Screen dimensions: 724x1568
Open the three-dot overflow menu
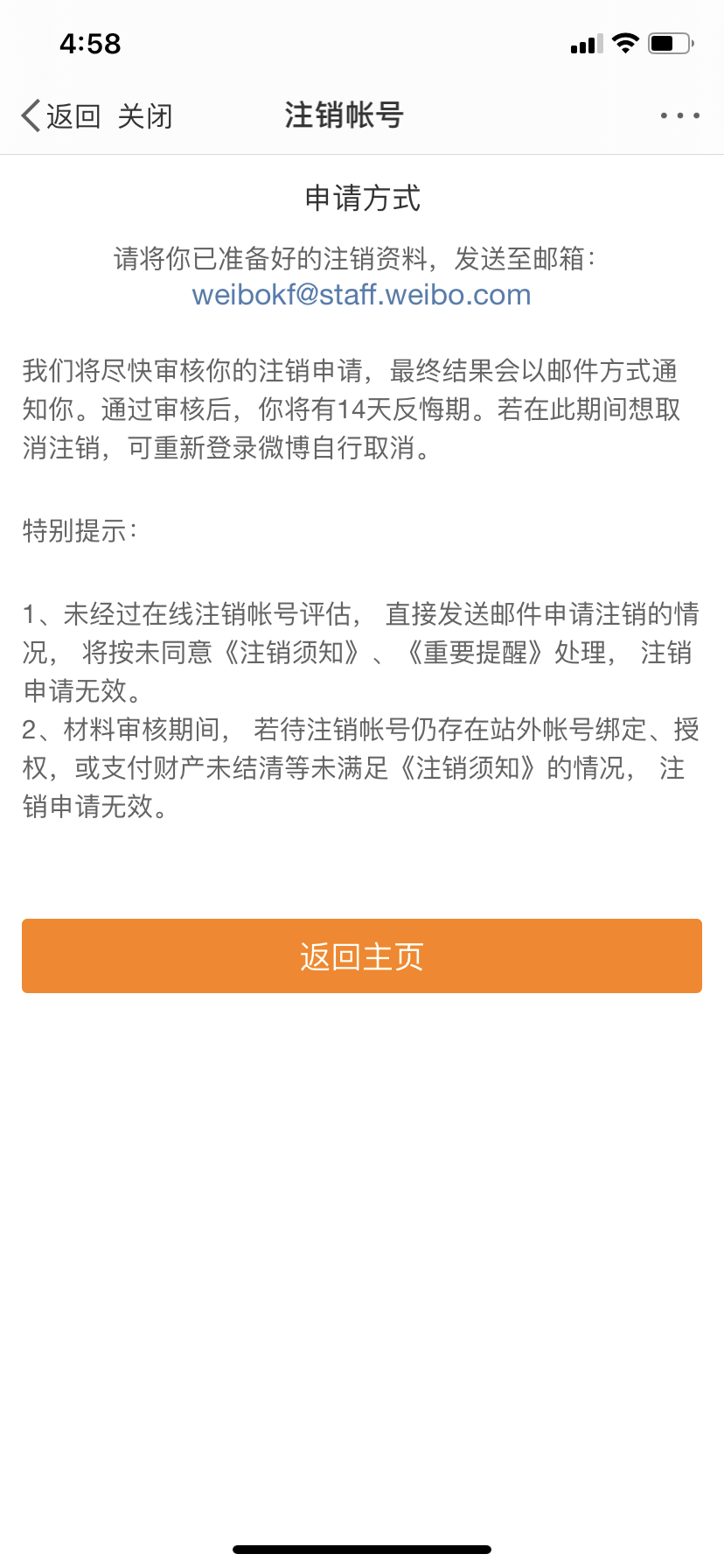point(679,115)
